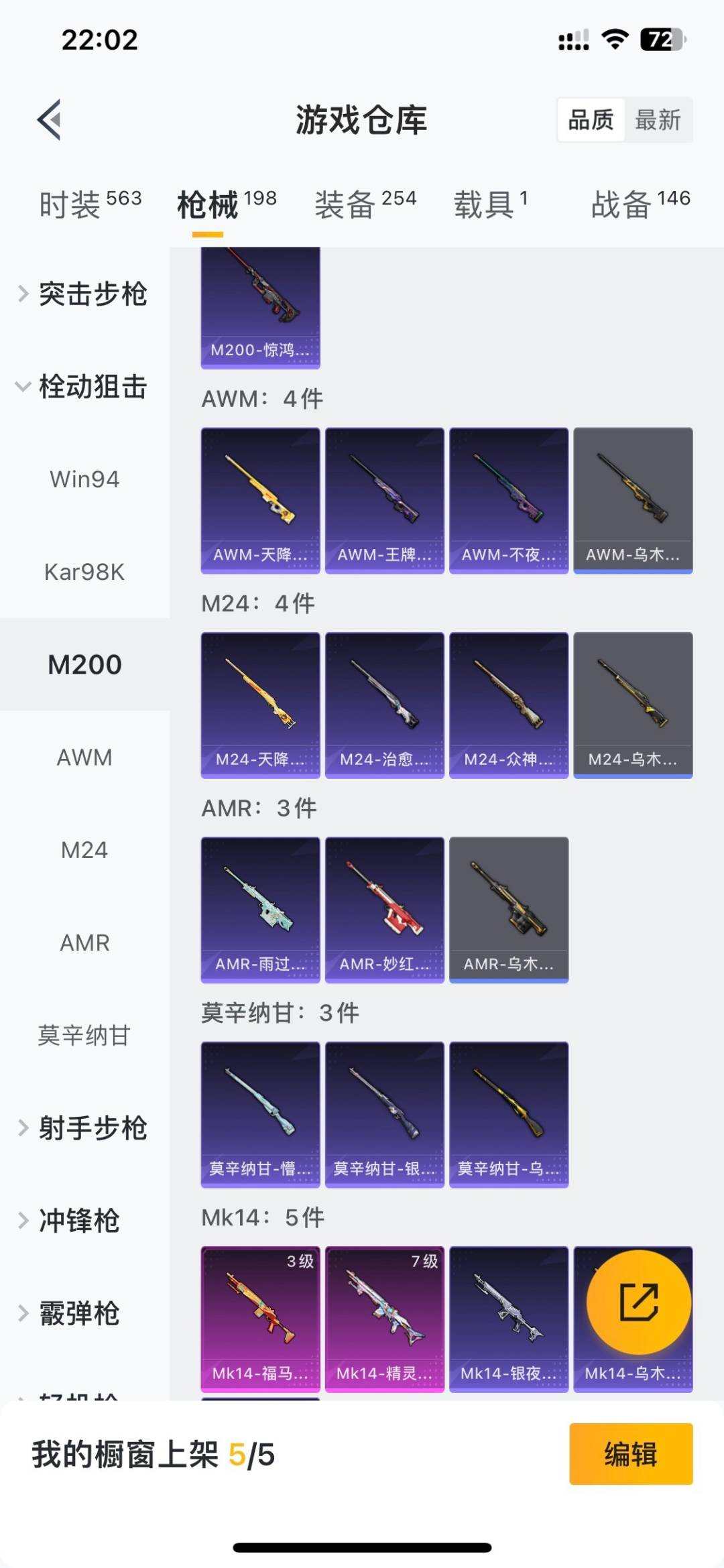Viewport: 724px width, 1568px height.
Task: Switch sorting to 最新
Action: 659,121
